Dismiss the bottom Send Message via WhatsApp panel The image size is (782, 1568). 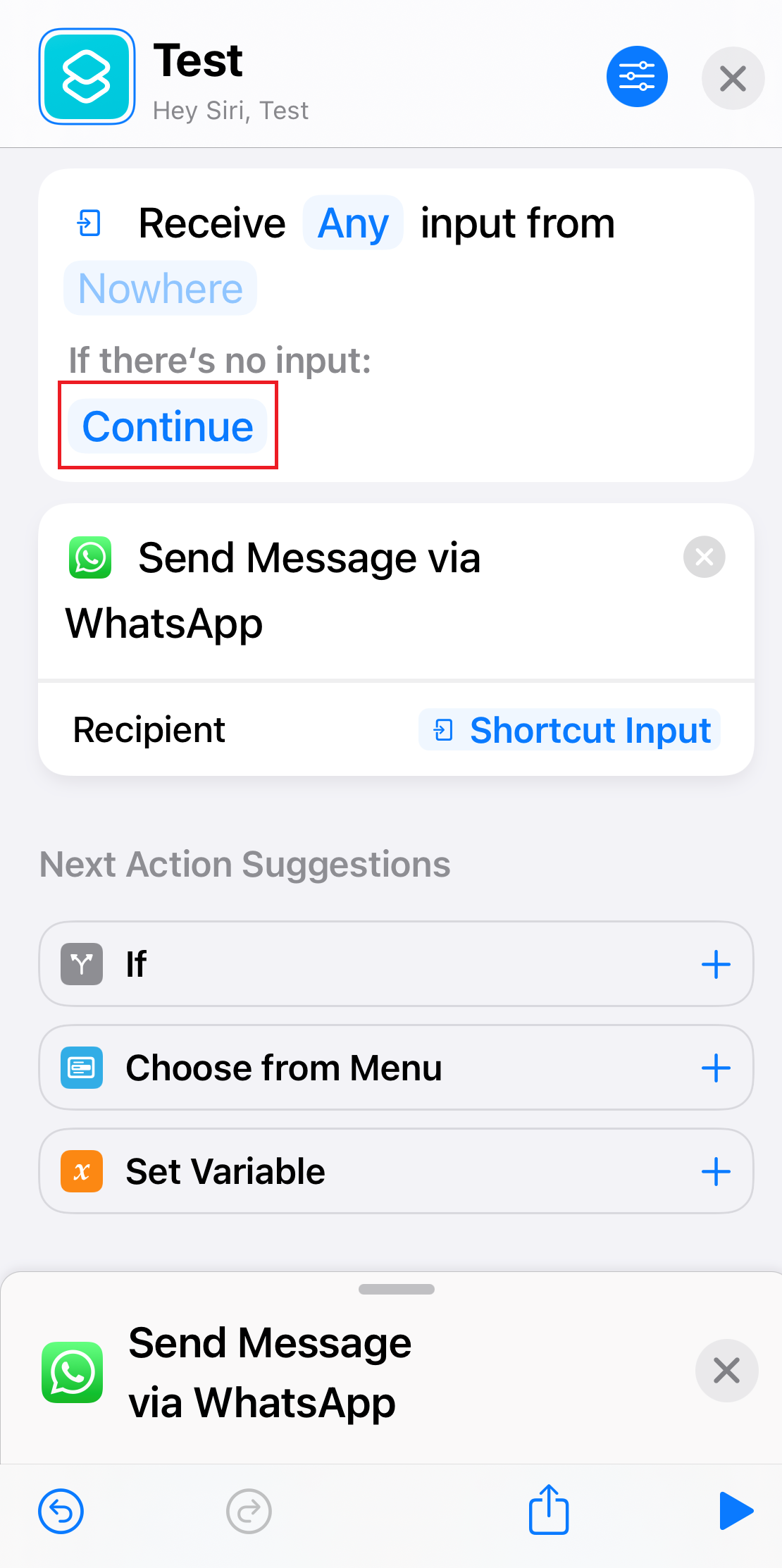[726, 1371]
